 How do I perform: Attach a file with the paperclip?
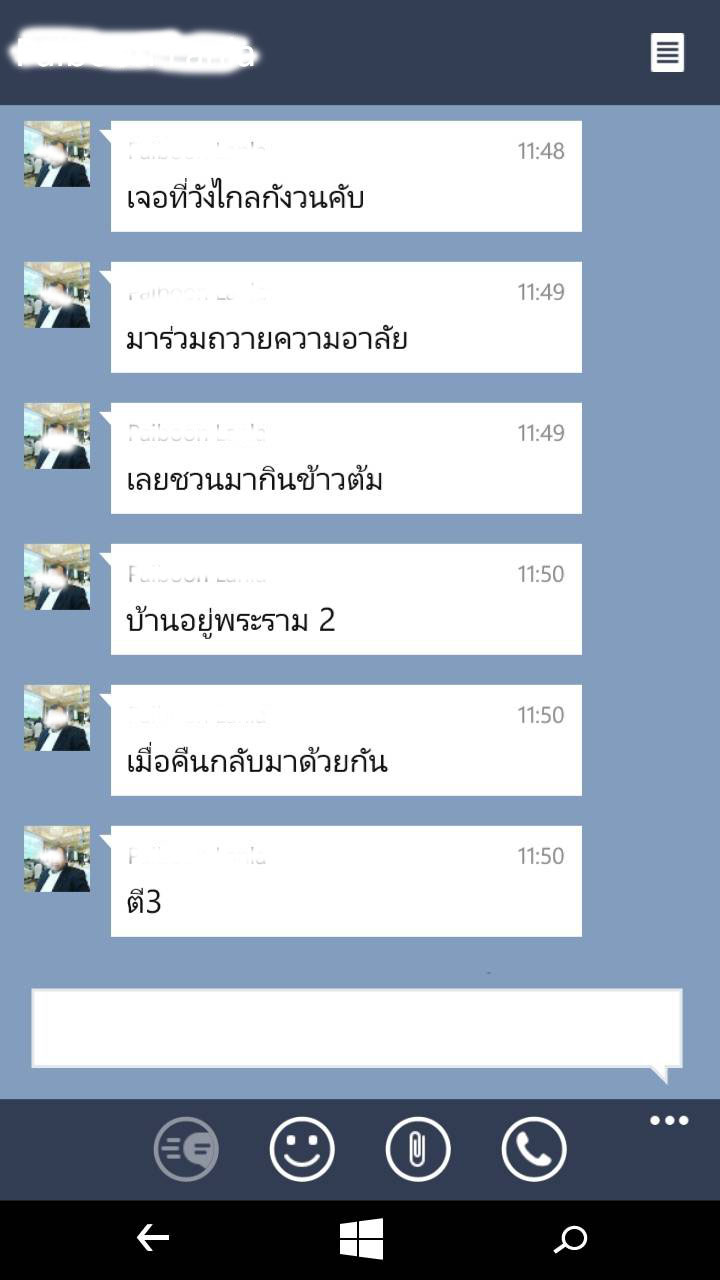coord(418,1150)
